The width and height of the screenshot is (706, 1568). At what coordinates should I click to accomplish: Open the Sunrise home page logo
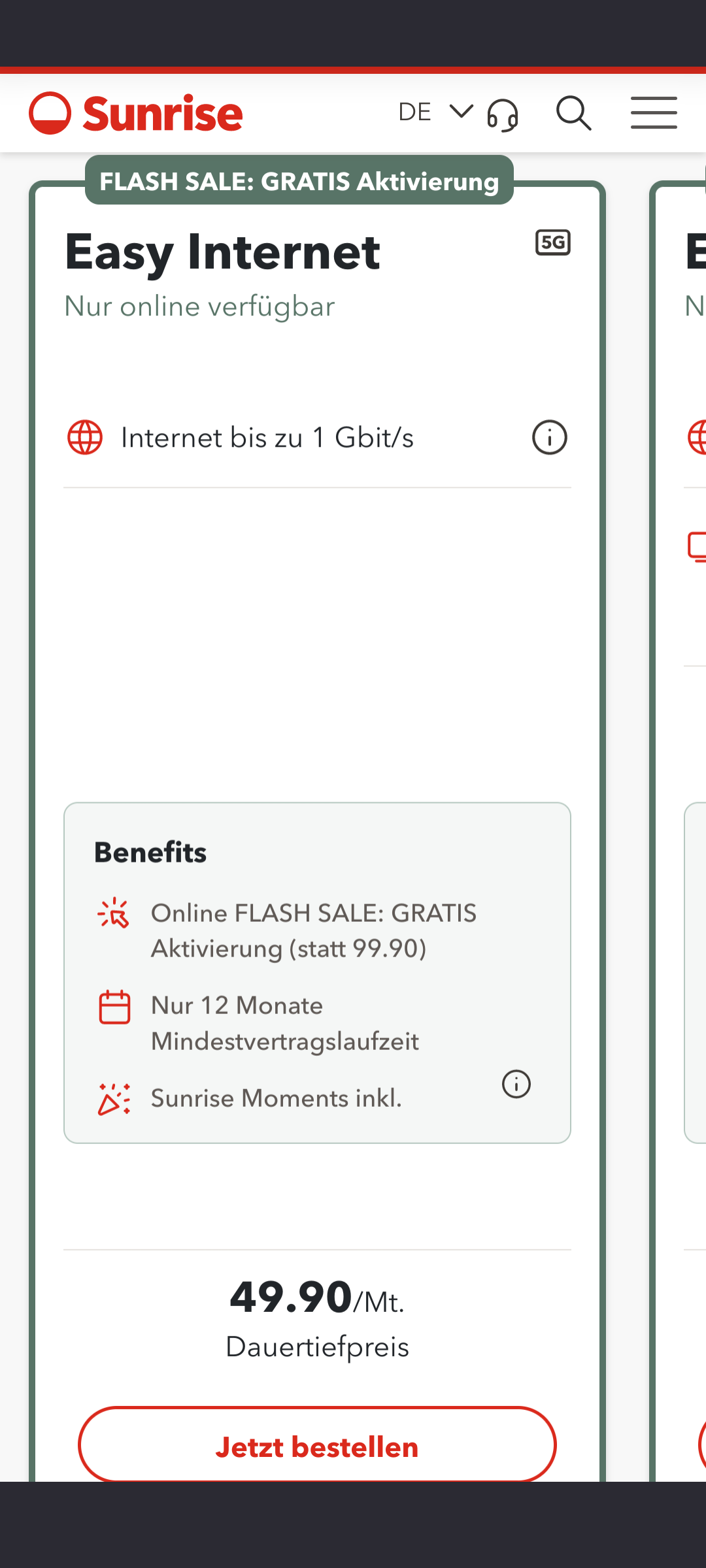136,113
